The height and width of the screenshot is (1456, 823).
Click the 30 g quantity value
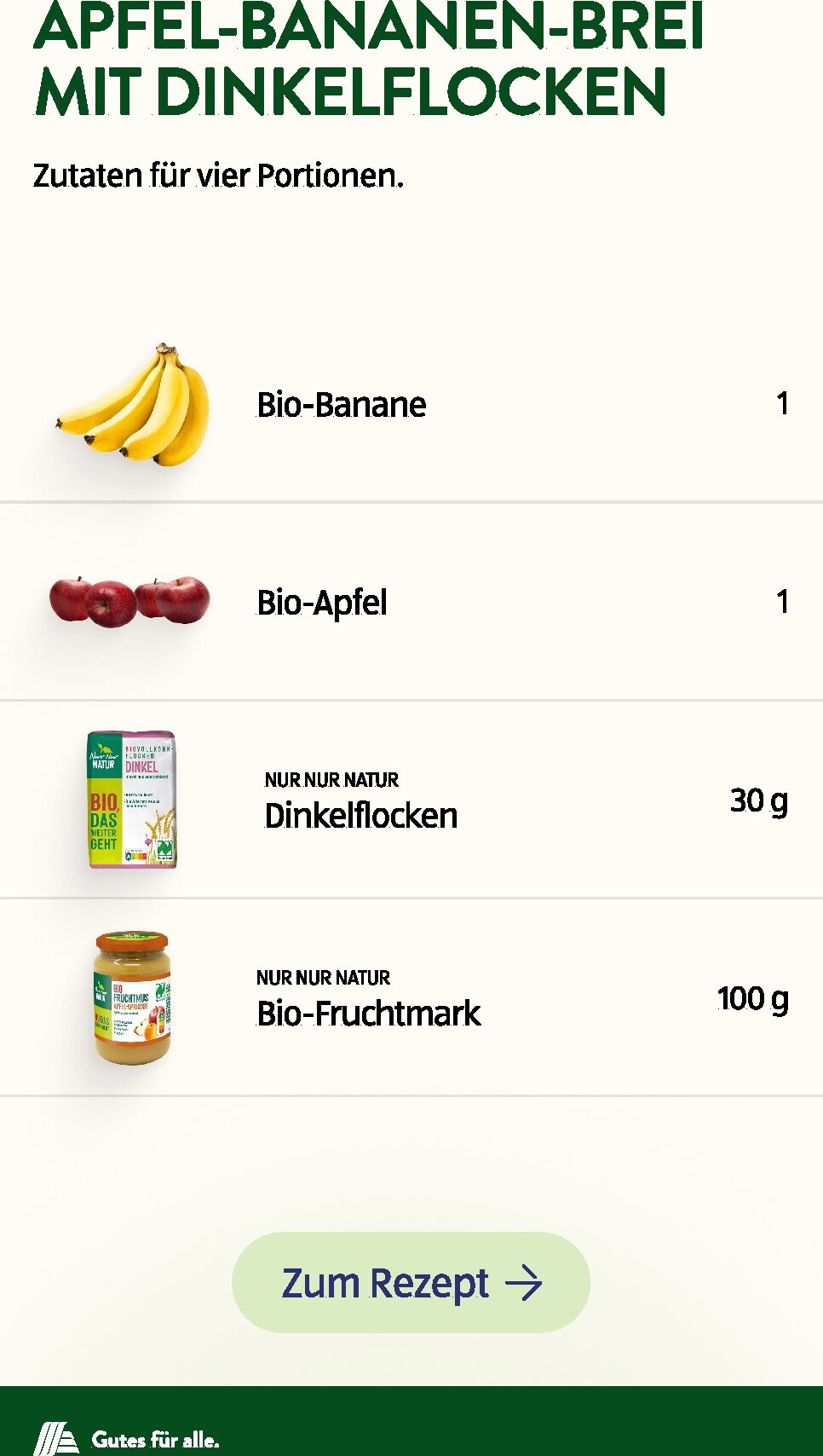click(x=757, y=801)
